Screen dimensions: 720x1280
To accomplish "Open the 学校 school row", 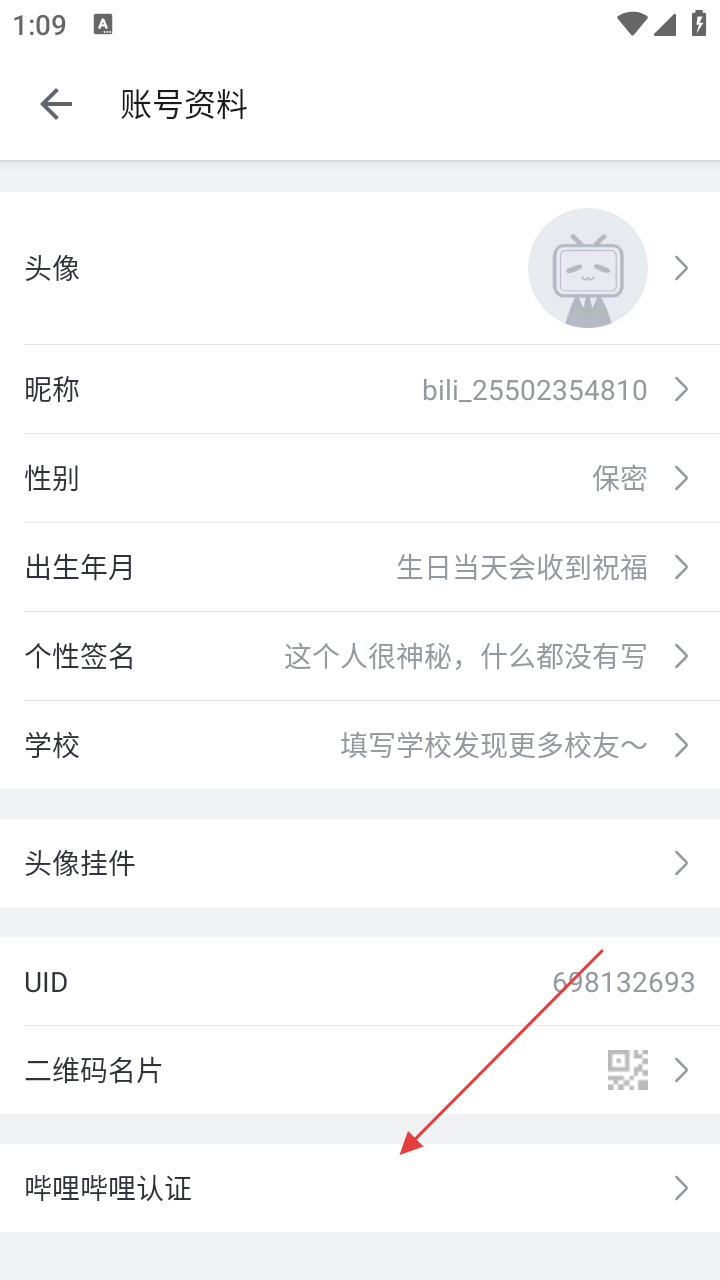I will (x=360, y=745).
